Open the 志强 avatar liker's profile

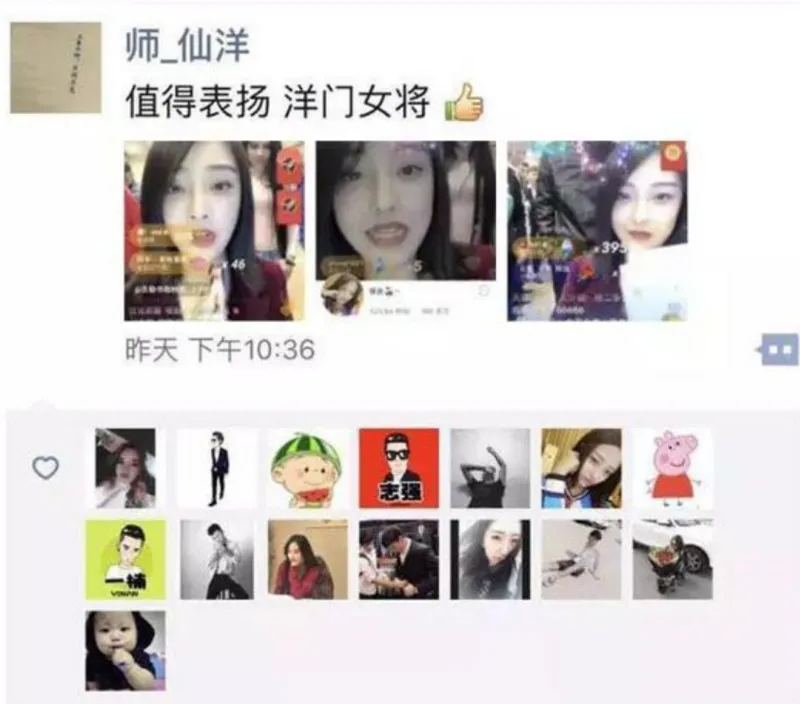pos(398,468)
